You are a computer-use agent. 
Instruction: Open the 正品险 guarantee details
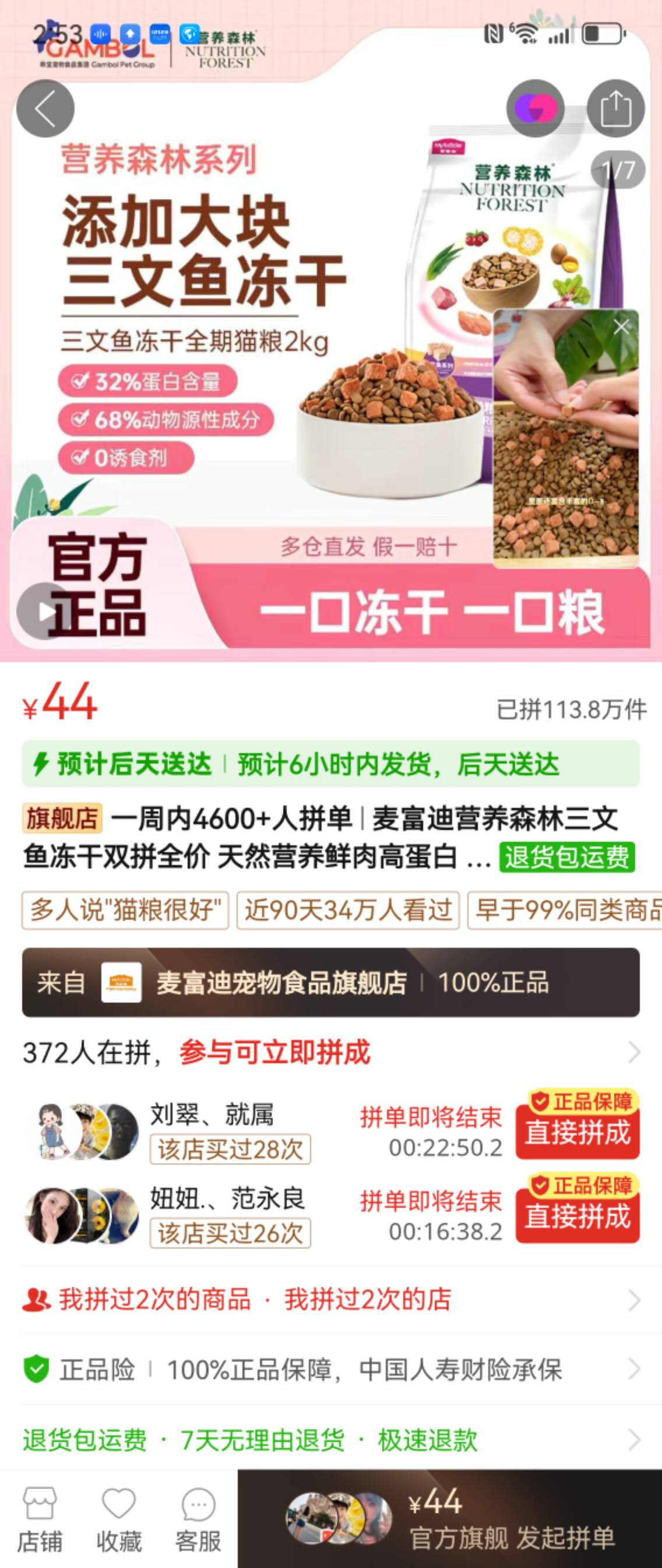coord(330,1370)
